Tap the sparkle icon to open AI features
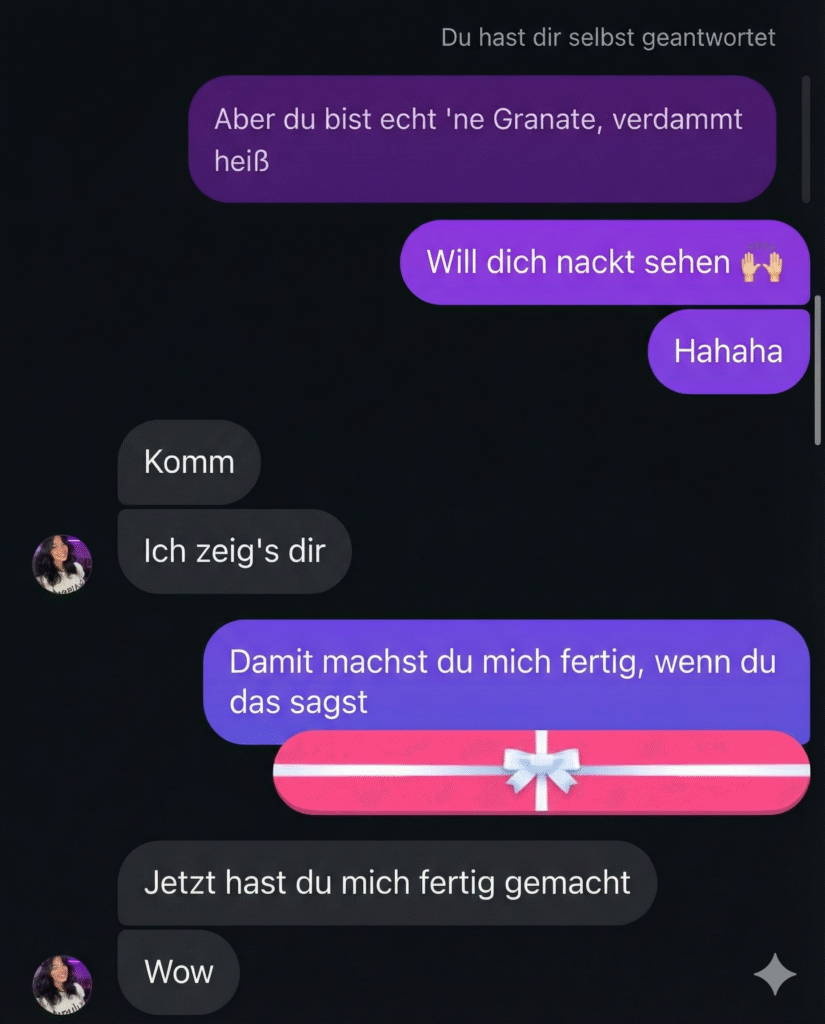 tap(775, 972)
